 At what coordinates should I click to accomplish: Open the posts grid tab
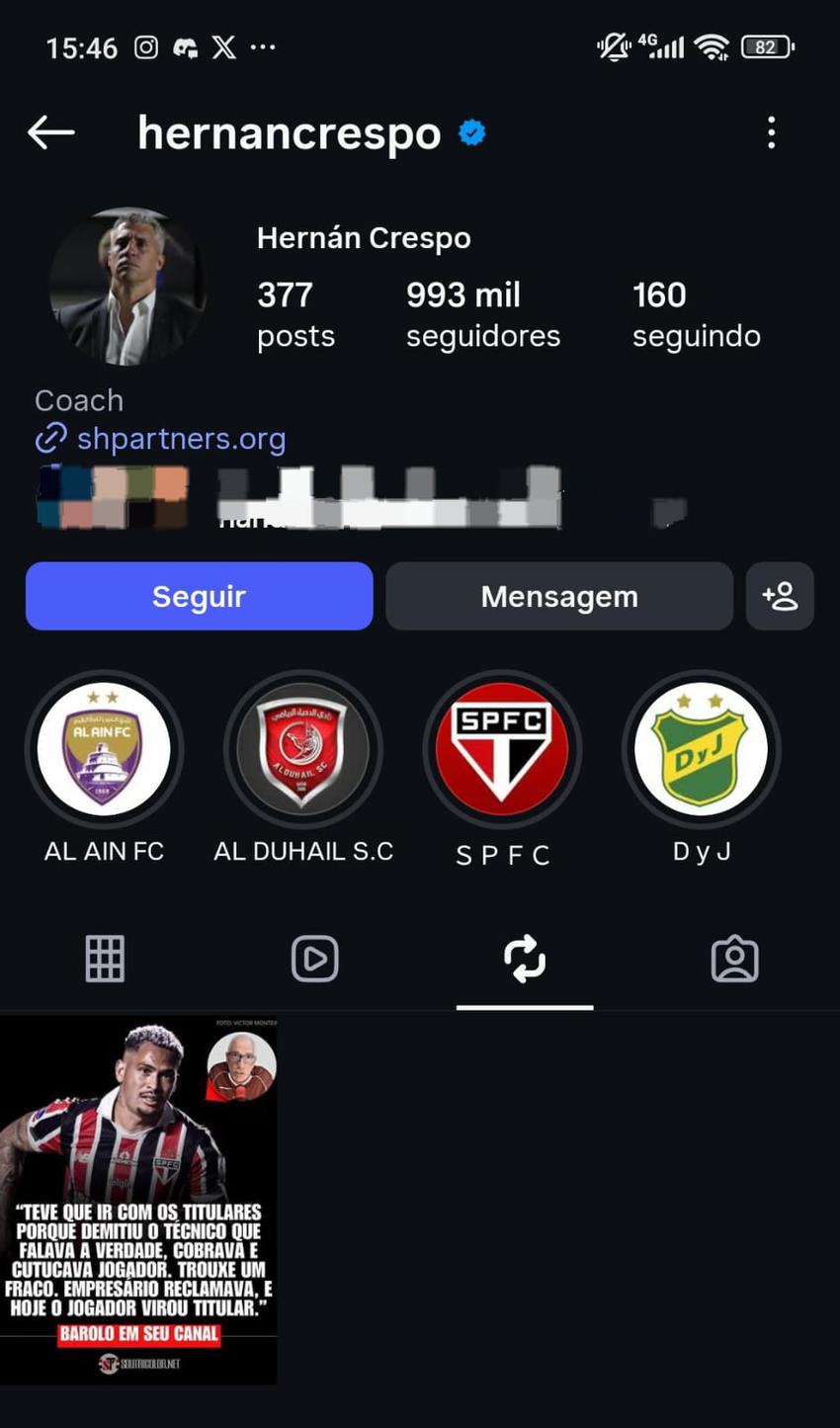tap(105, 958)
